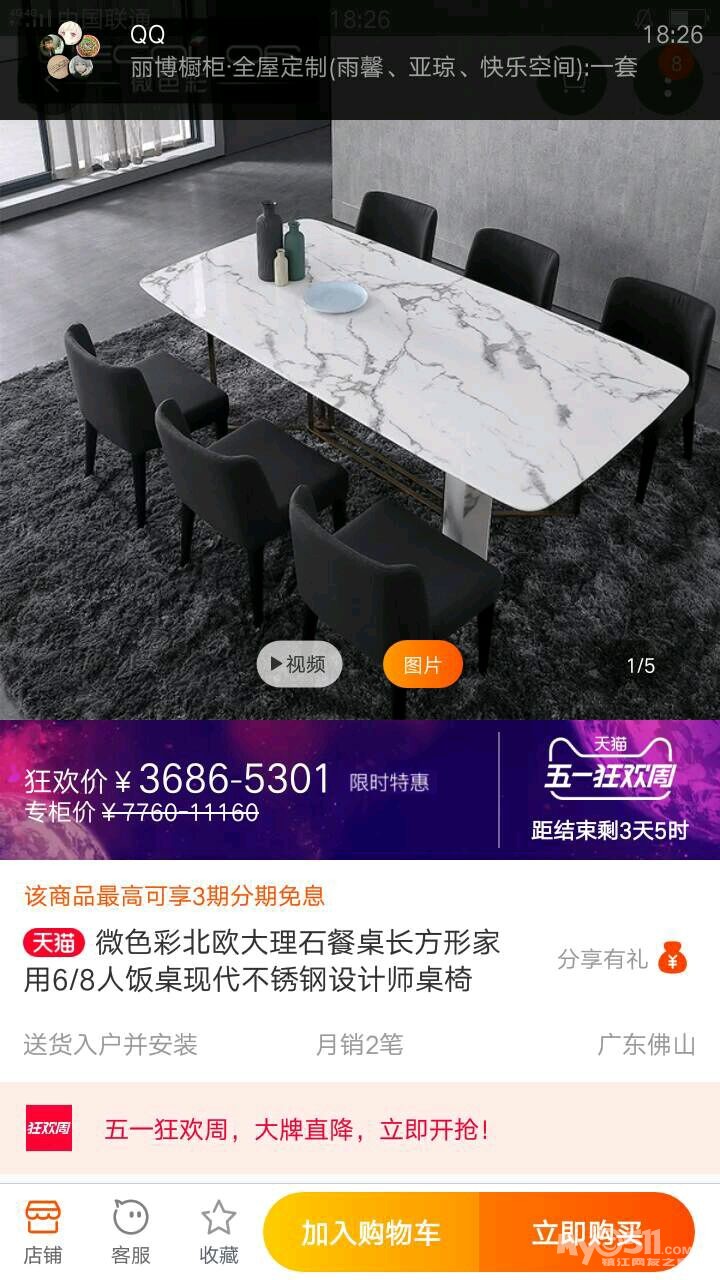Add item to favorites with 收藏
Viewport: 720px width, 1280px height.
[218, 1232]
